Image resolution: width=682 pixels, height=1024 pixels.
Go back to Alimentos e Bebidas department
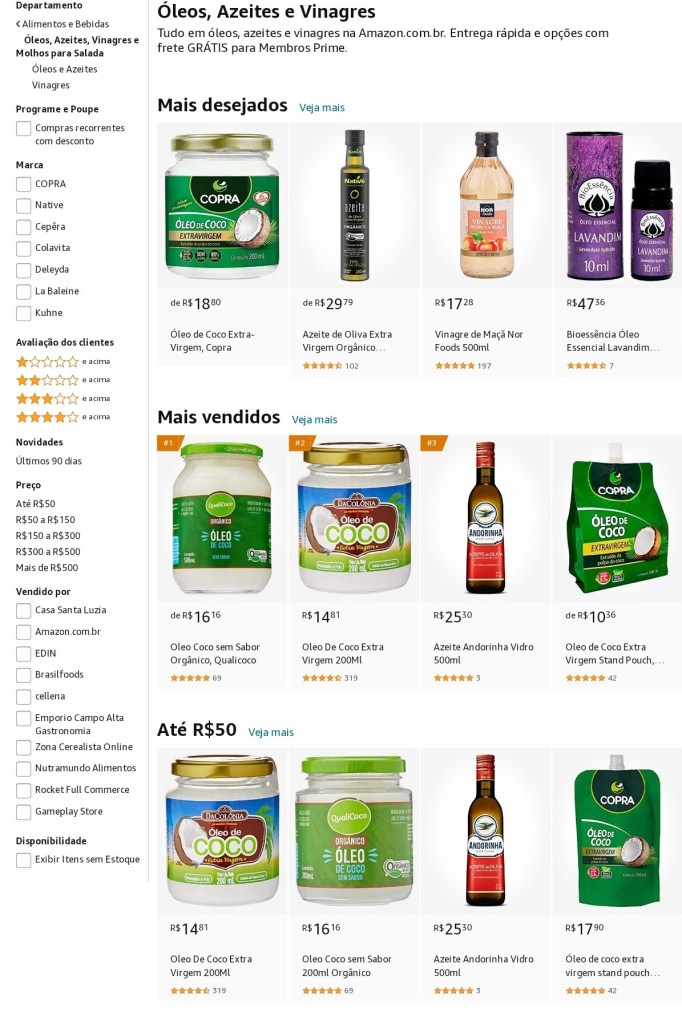click(65, 23)
